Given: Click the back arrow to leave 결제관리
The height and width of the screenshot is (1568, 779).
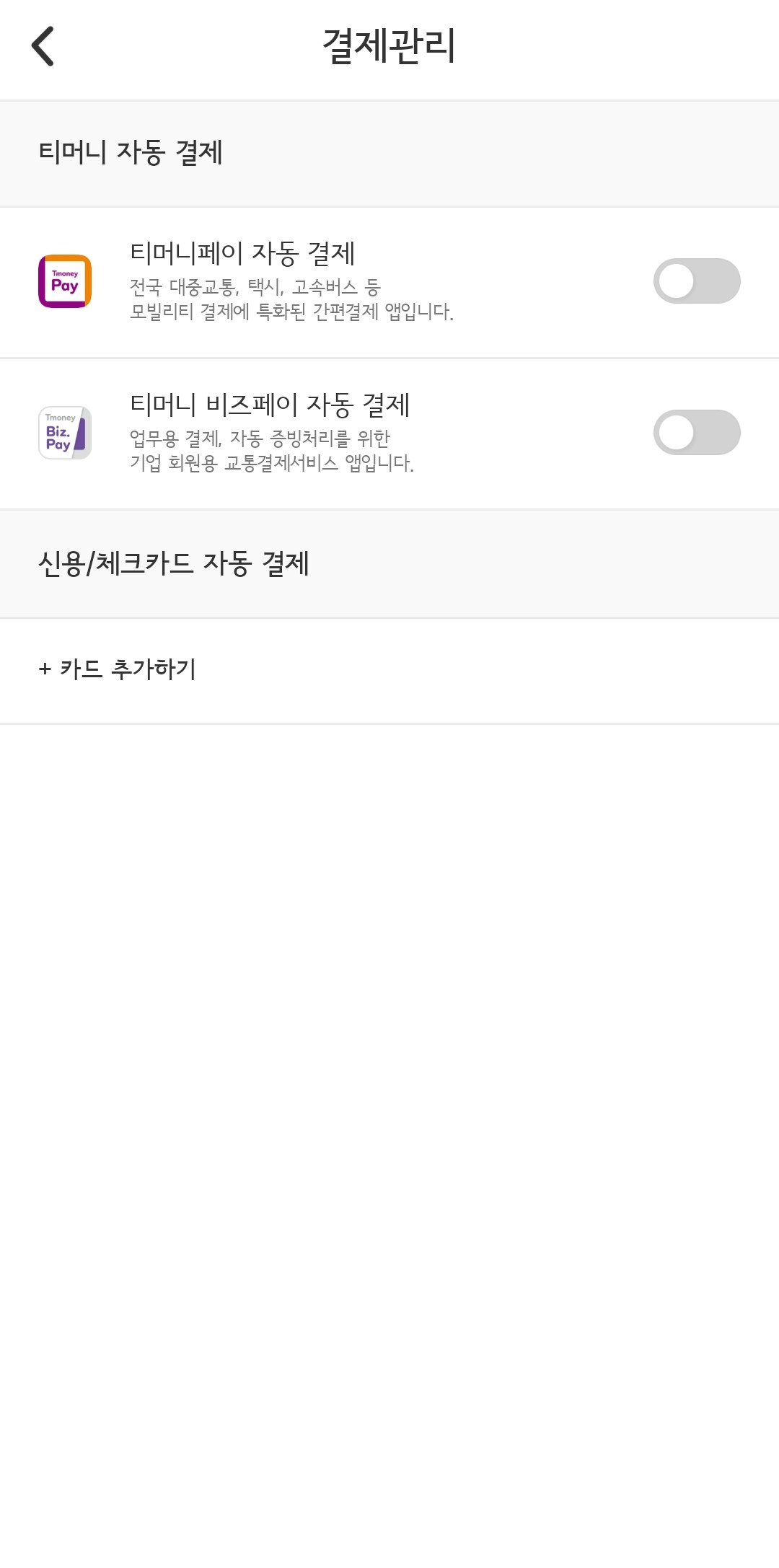Looking at the screenshot, I should 43,47.
